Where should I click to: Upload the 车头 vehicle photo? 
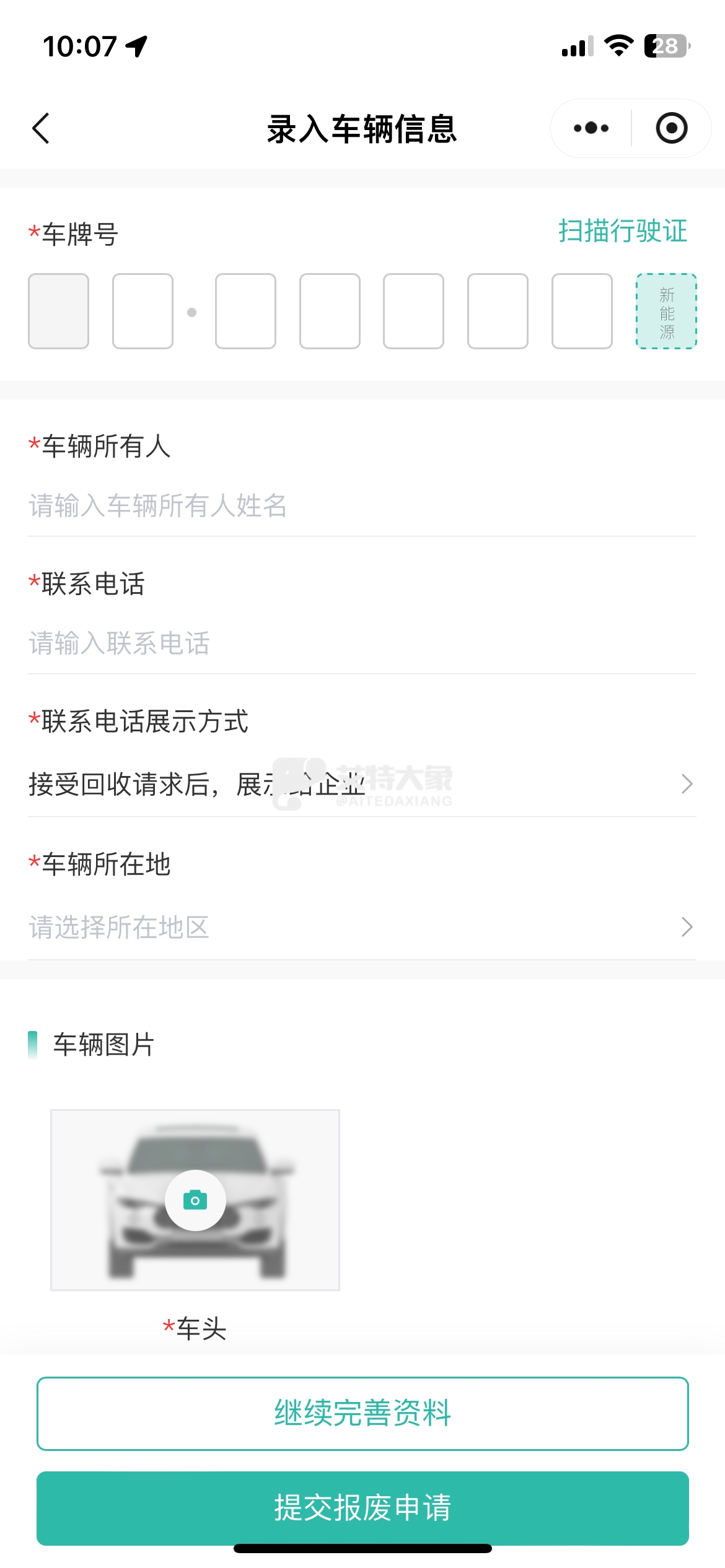195,1200
